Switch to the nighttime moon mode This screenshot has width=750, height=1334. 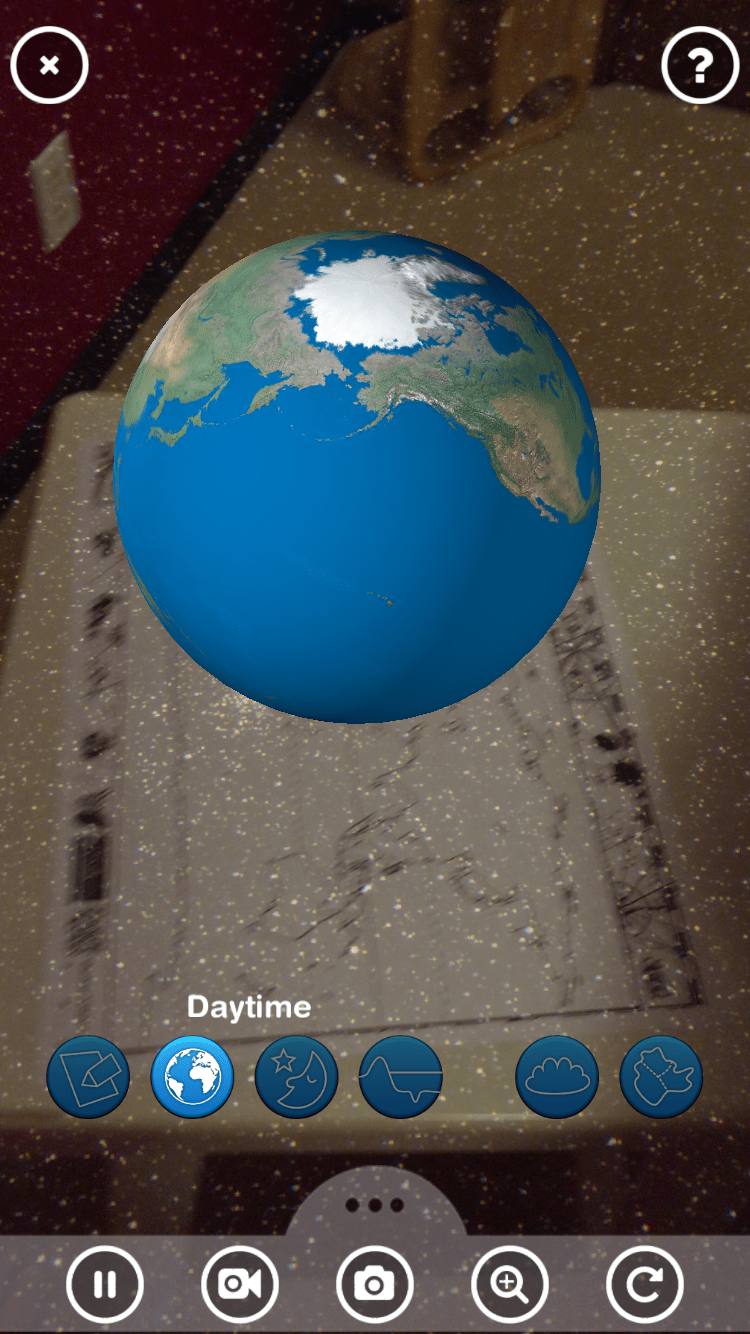[x=296, y=1077]
